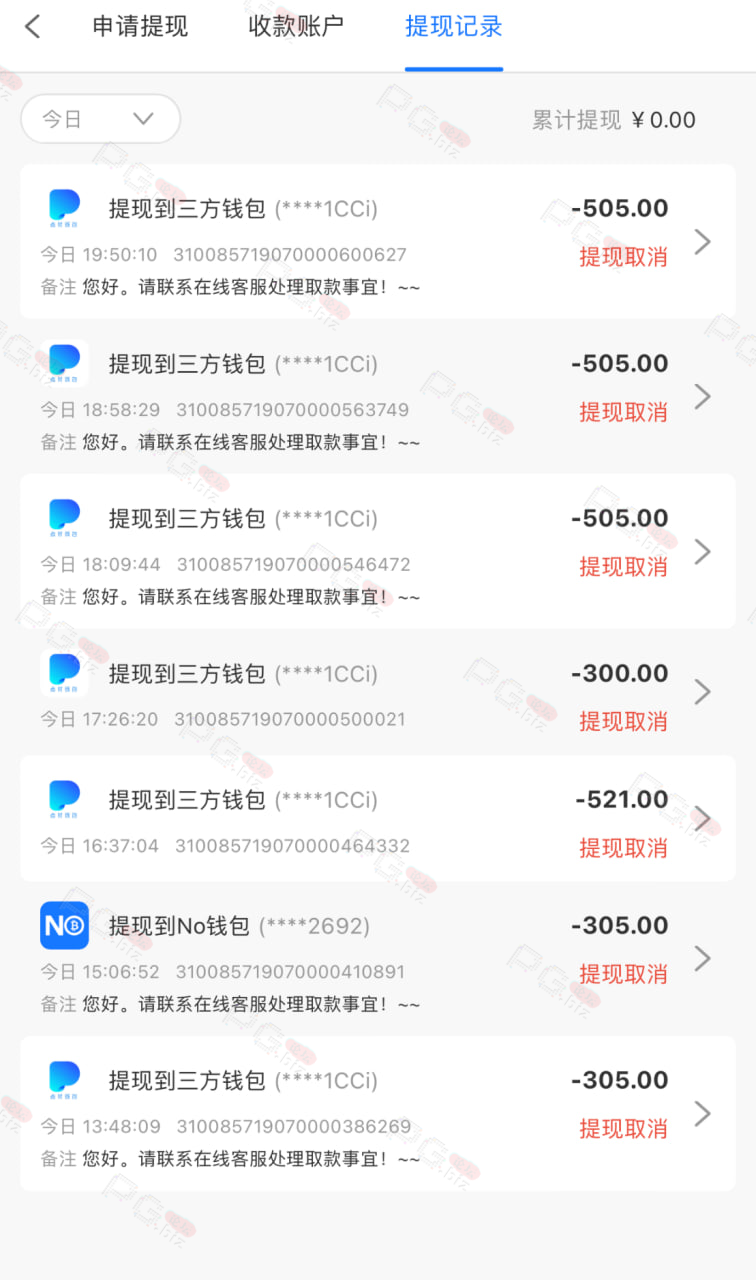The width and height of the screenshot is (756, 1280).
Task: Open the -521.00 withdrawal record
Action: click(378, 818)
